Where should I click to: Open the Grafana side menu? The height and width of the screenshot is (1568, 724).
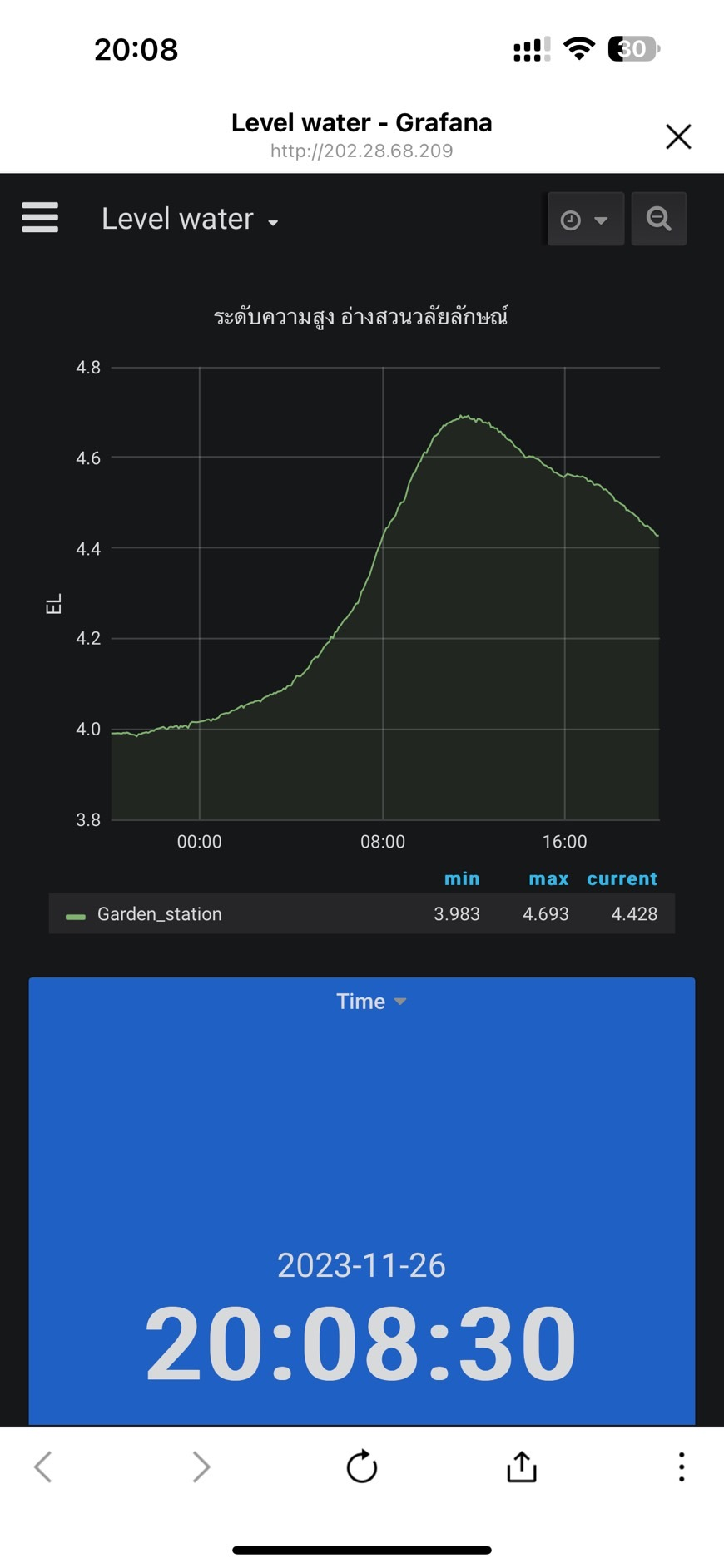click(x=40, y=218)
